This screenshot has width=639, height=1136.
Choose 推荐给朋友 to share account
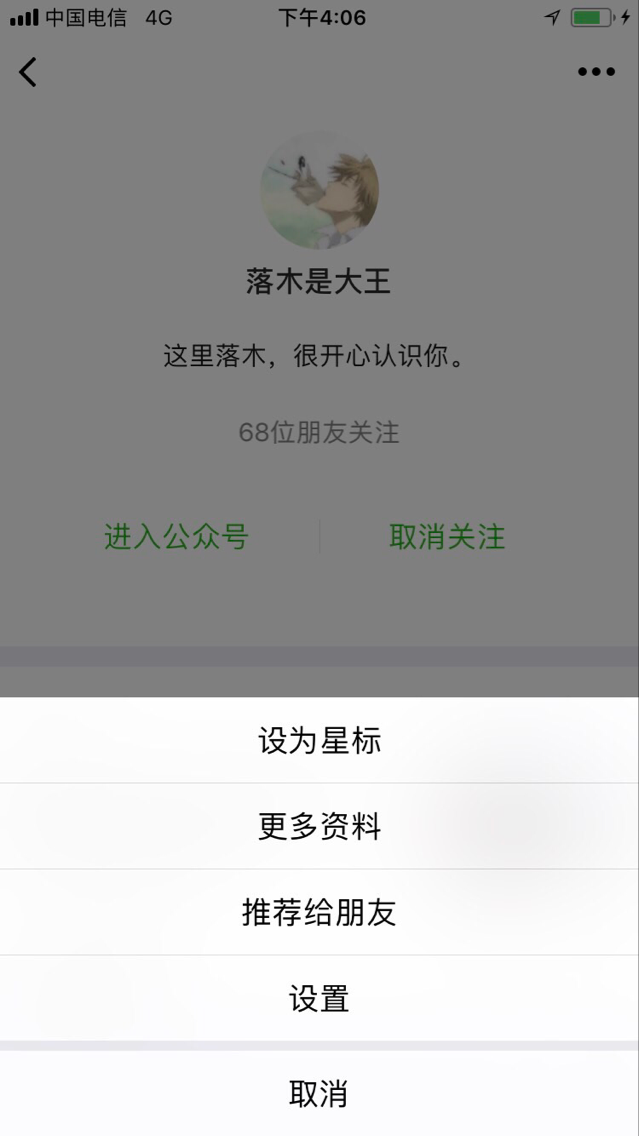320,912
